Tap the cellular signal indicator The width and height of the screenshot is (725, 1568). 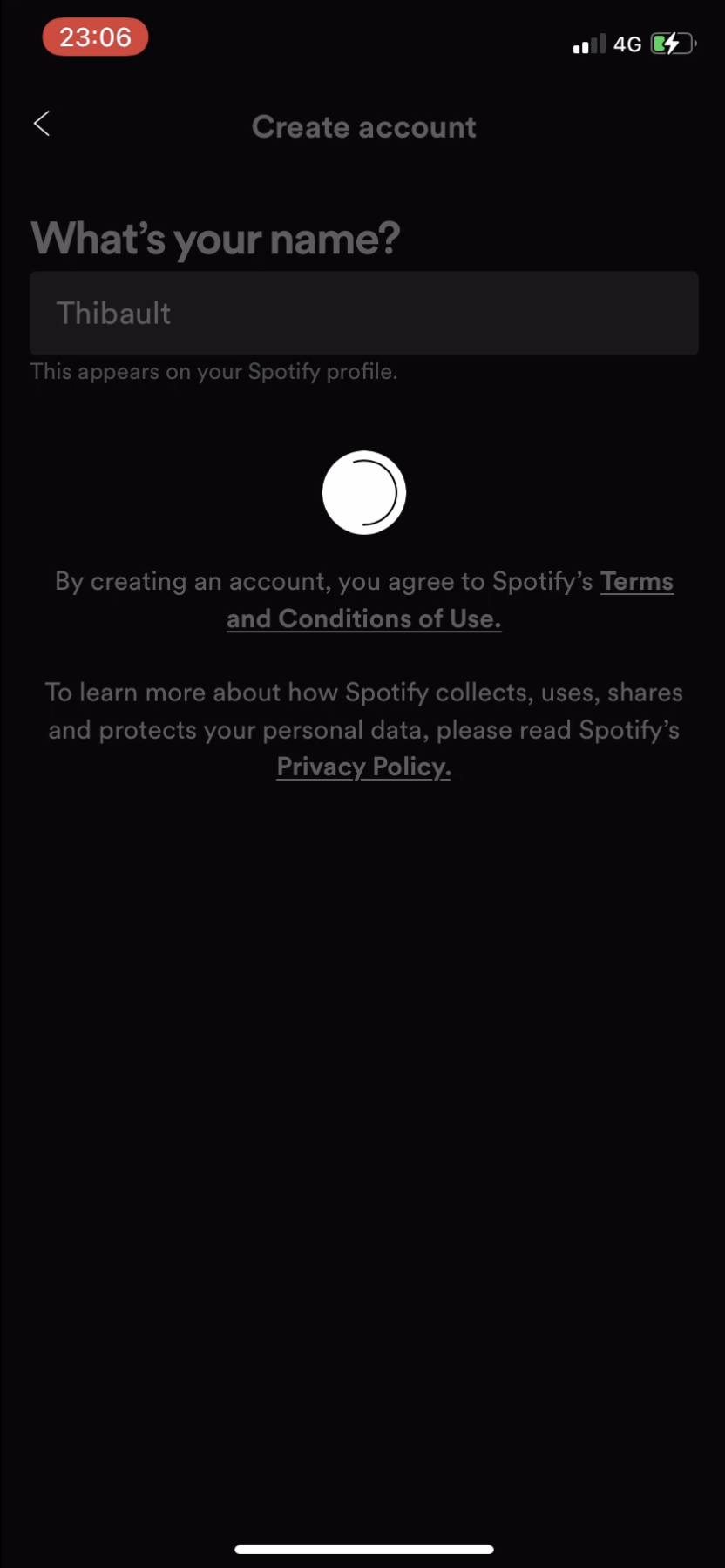pyautogui.click(x=588, y=44)
